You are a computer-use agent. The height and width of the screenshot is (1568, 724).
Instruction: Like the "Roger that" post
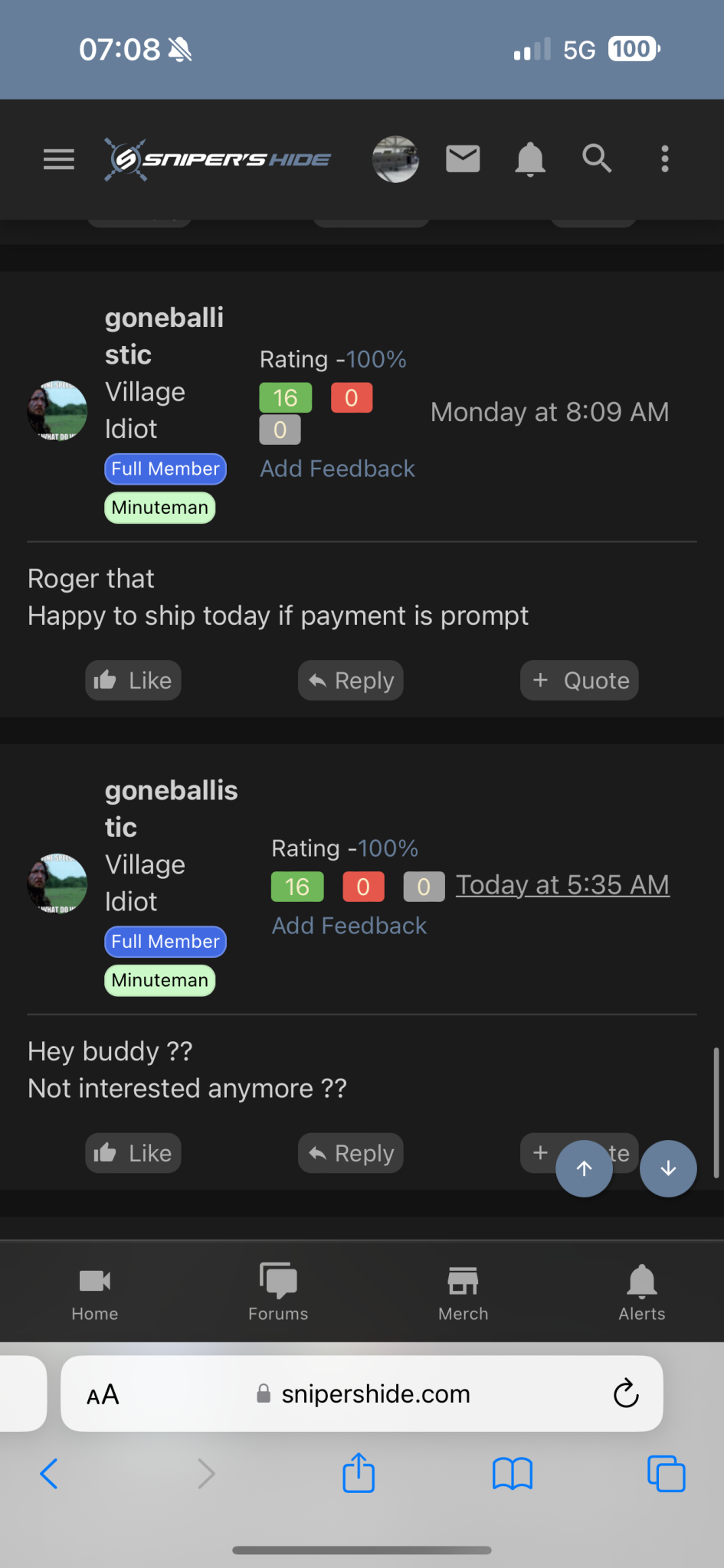point(133,680)
